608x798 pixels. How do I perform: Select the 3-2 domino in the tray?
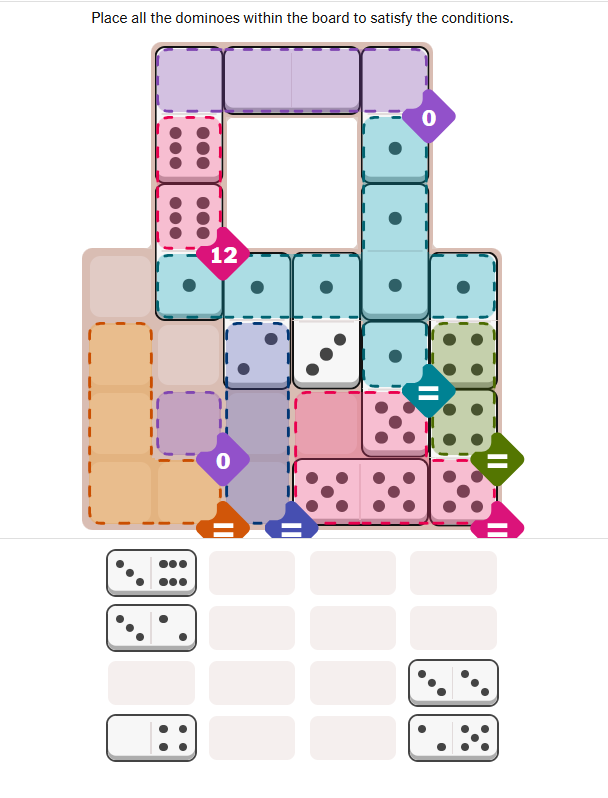(152, 627)
